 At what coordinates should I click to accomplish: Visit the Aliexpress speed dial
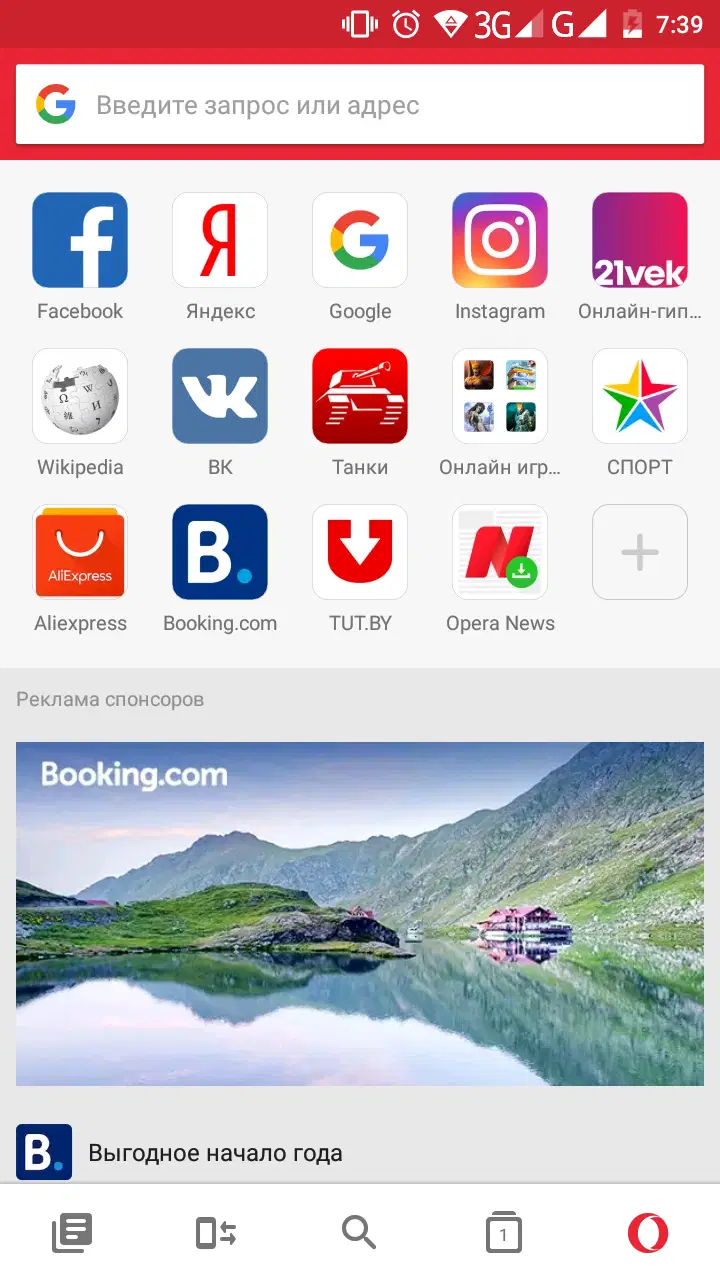click(x=80, y=552)
